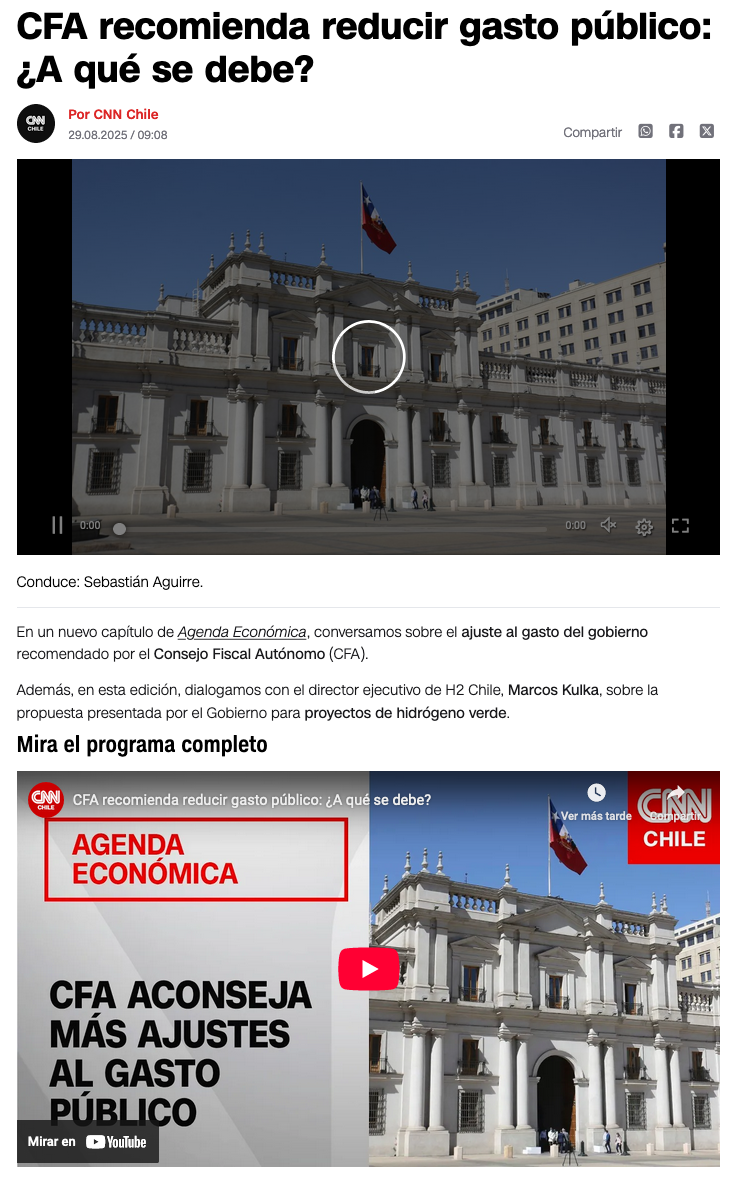Viewport: 732px width, 1181px height.
Task: Unmute the video sound
Action: 608,525
